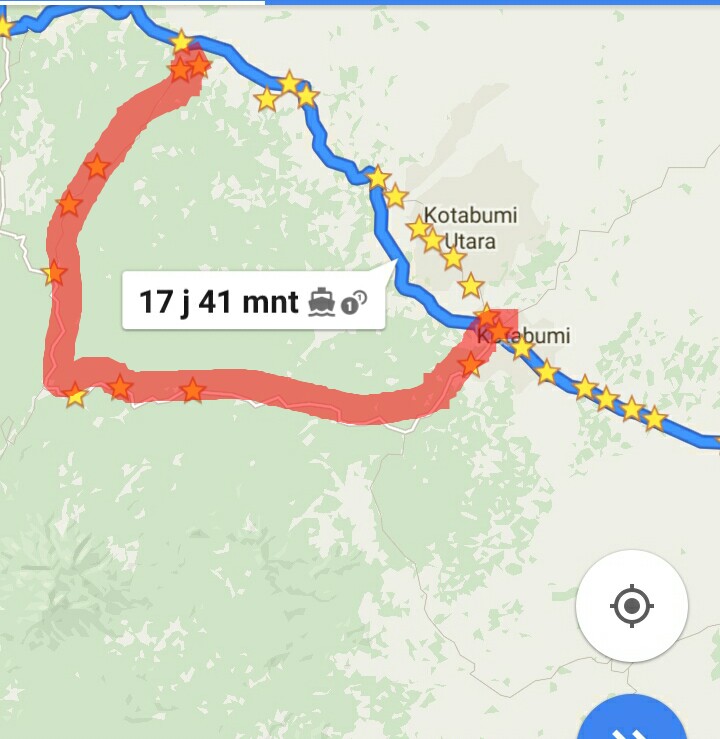Select the 17 j 41 mnt route callout
This screenshot has height=739, width=720.
pos(253,300)
